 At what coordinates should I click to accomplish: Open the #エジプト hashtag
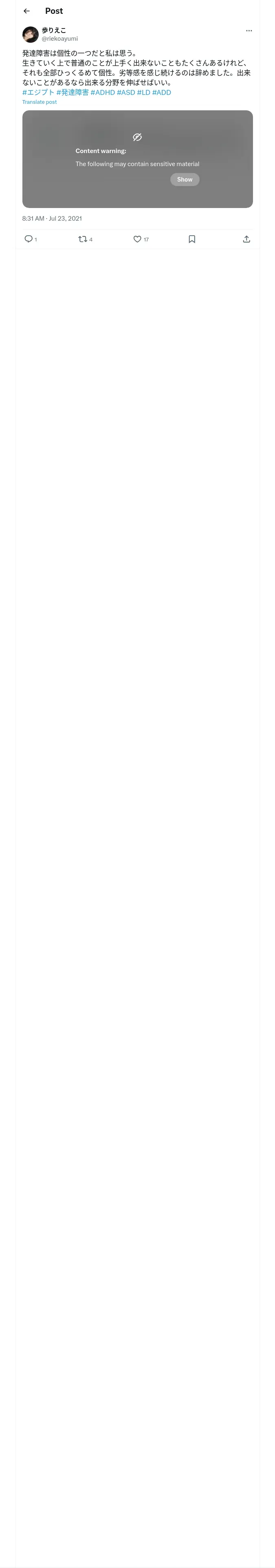tap(38, 92)
